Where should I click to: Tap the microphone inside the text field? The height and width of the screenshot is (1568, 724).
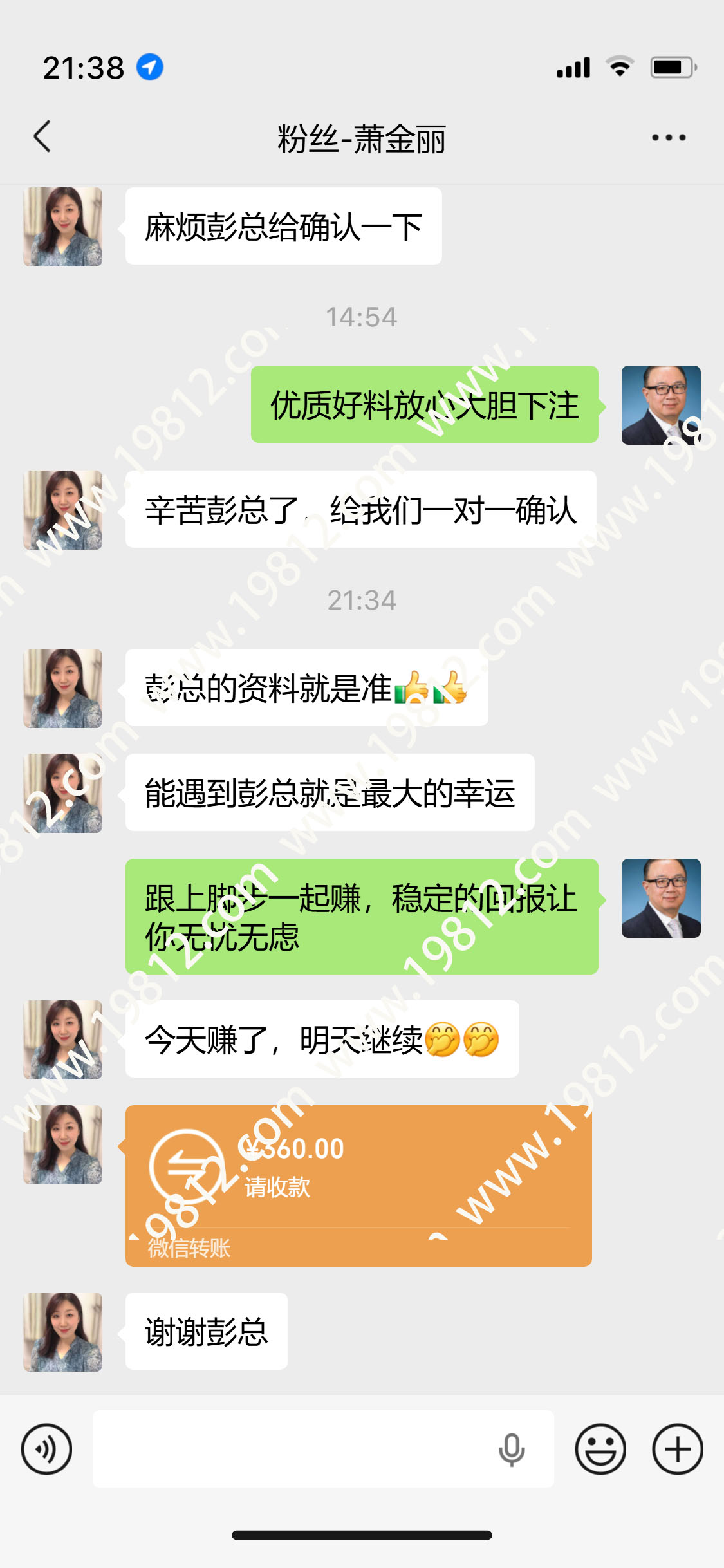point(512,1449)
